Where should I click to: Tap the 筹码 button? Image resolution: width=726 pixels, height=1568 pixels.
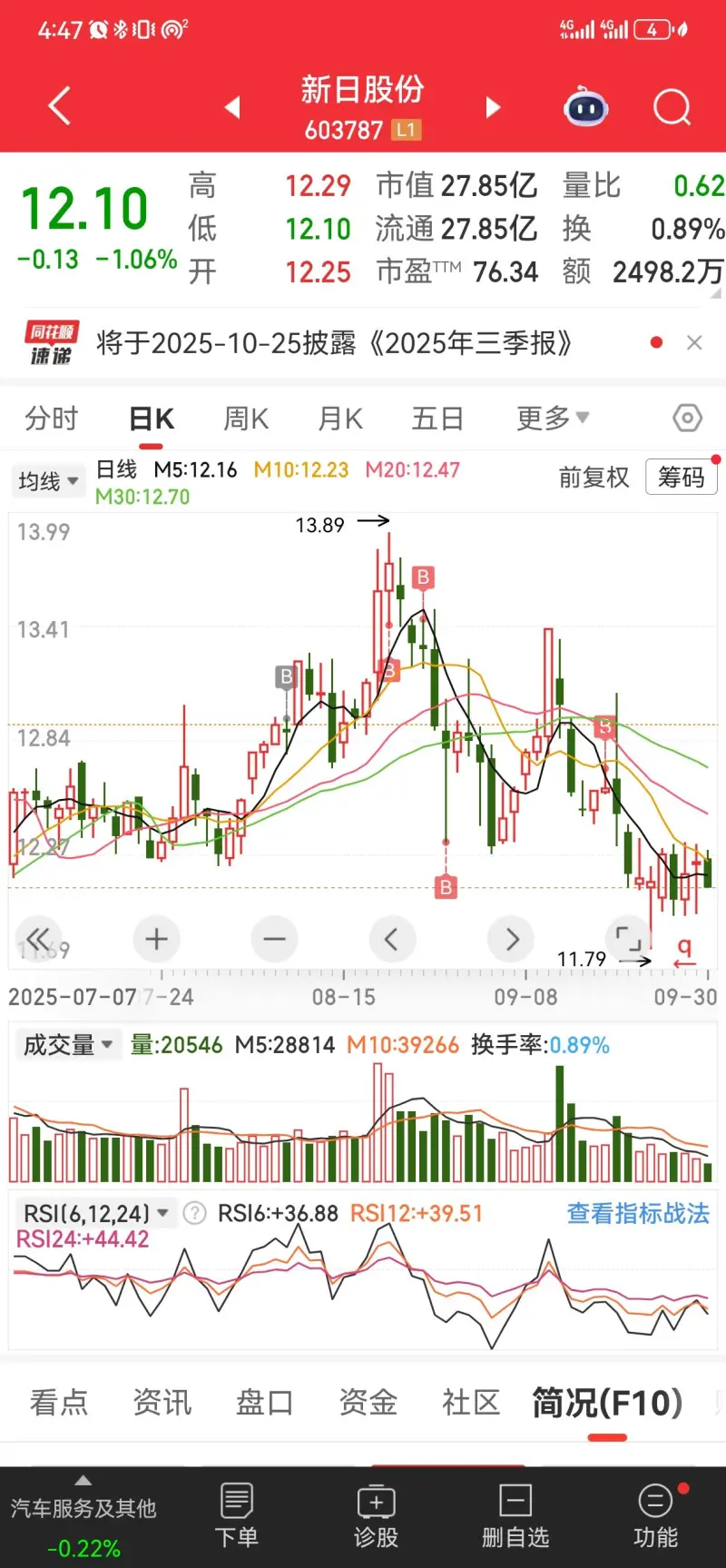point(681,477)
